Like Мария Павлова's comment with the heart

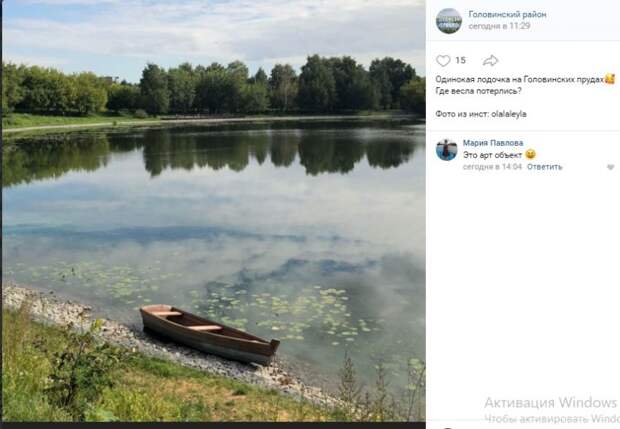[610, 167]
